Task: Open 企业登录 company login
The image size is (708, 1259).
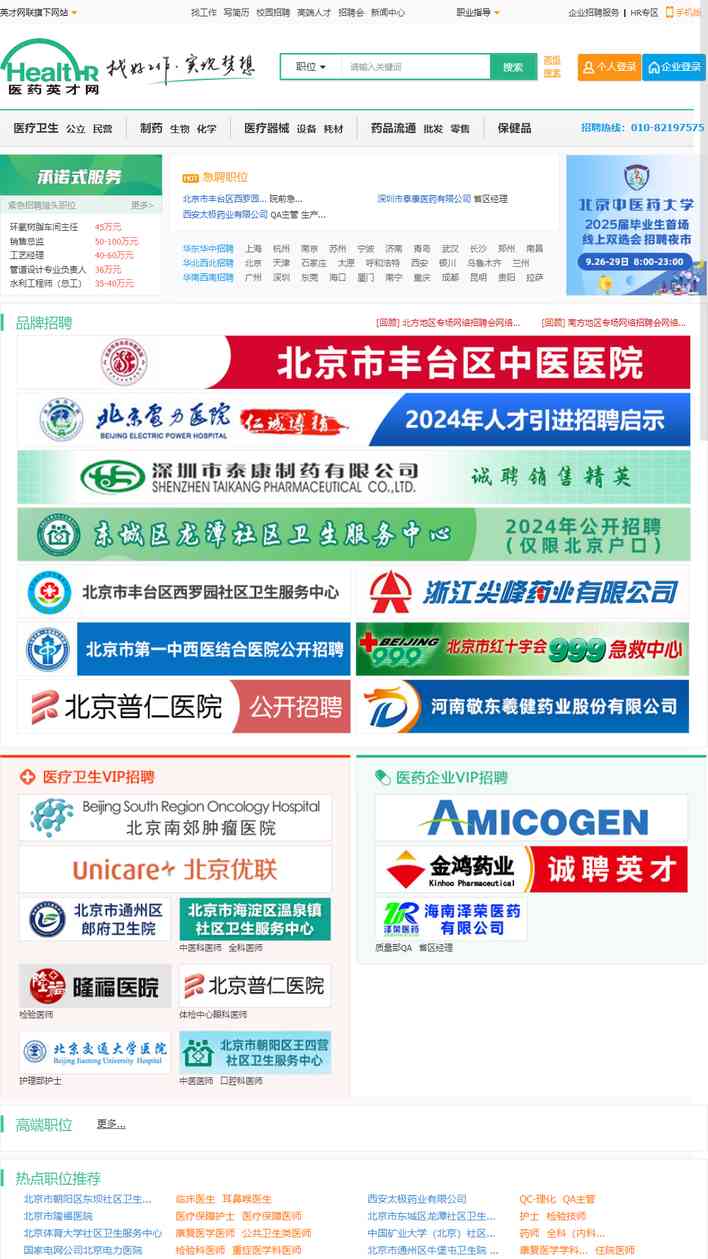Action: [674, 67]
